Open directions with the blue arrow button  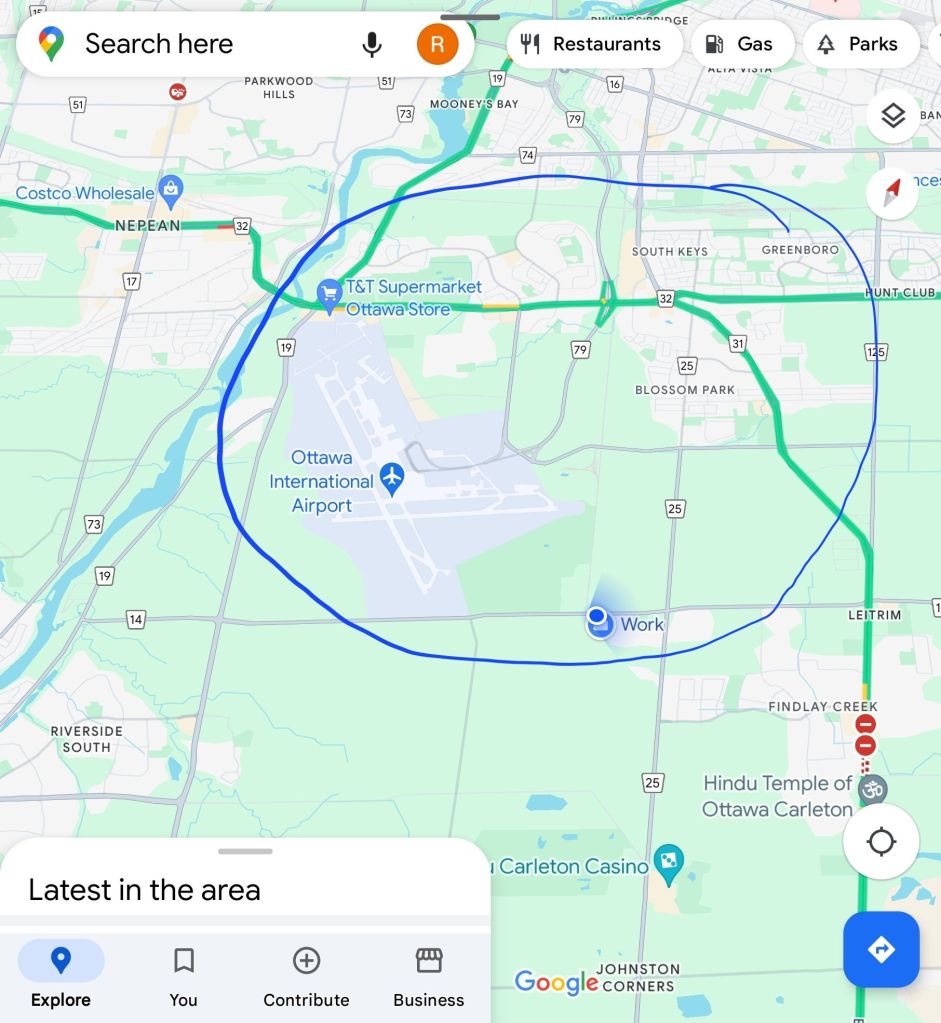[x=881, y=949]
